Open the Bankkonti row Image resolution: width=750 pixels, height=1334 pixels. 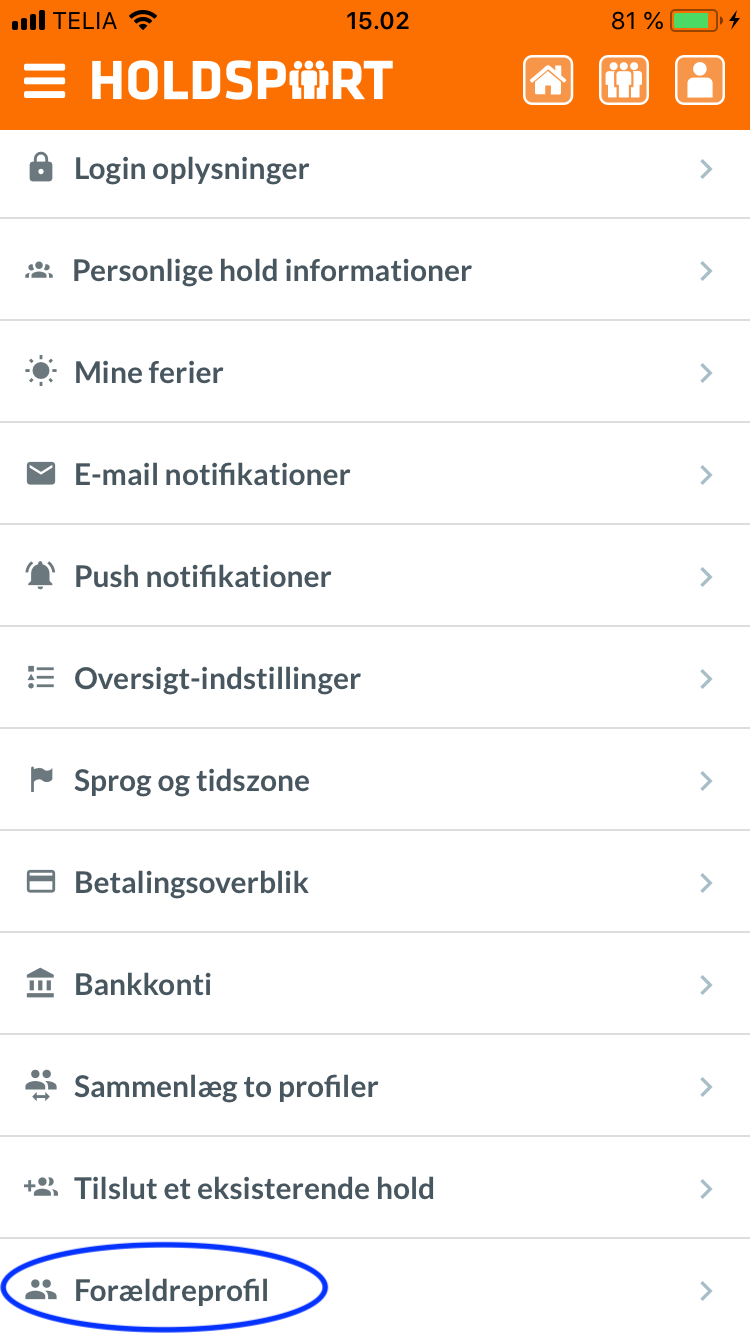pyautogui.click(x=375, y=984)
